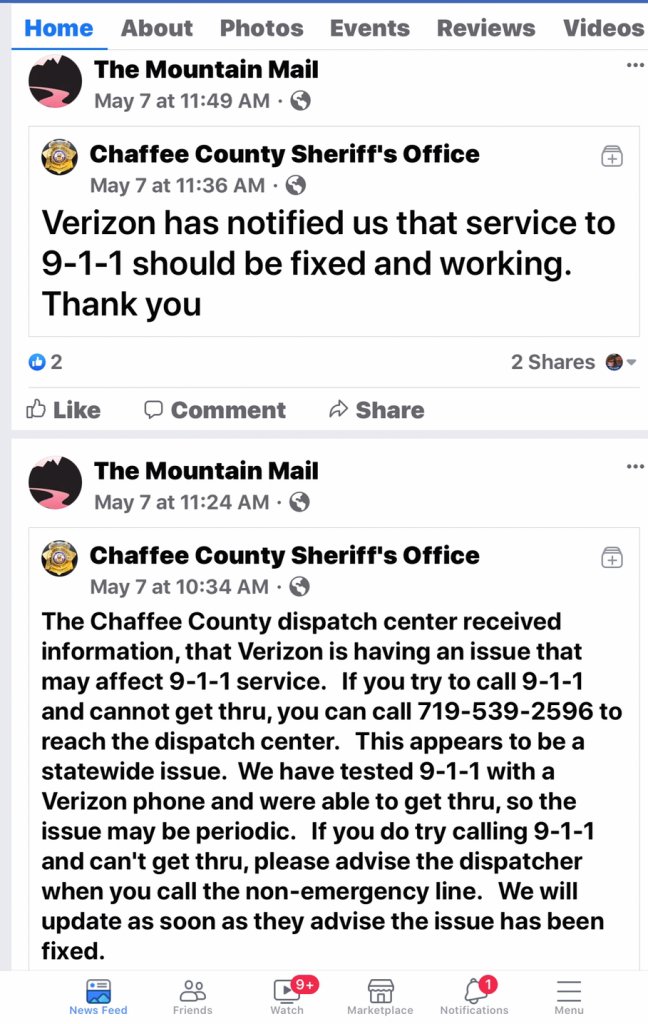Check the Notifications bell

475,996
